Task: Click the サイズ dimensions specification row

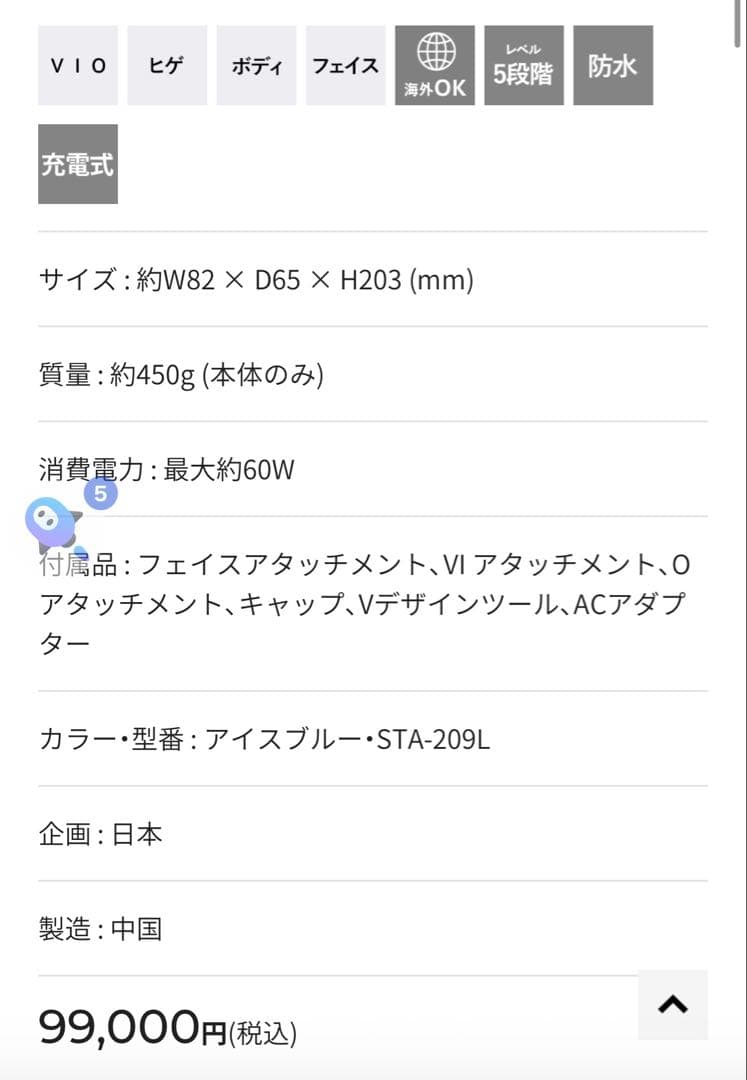Action: tap(255, 280)
